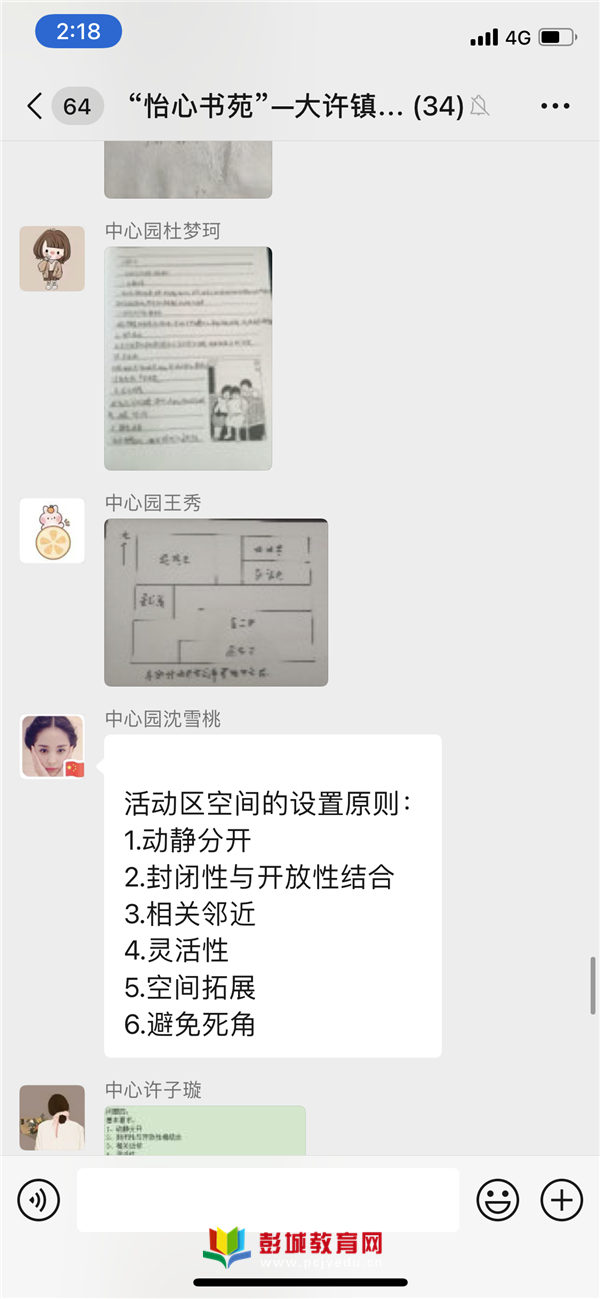Image resolution: width=600 pixels, height=1299 pixels.
Task: View 中心许子璇's profile avatar
Action: [52, 1118]
